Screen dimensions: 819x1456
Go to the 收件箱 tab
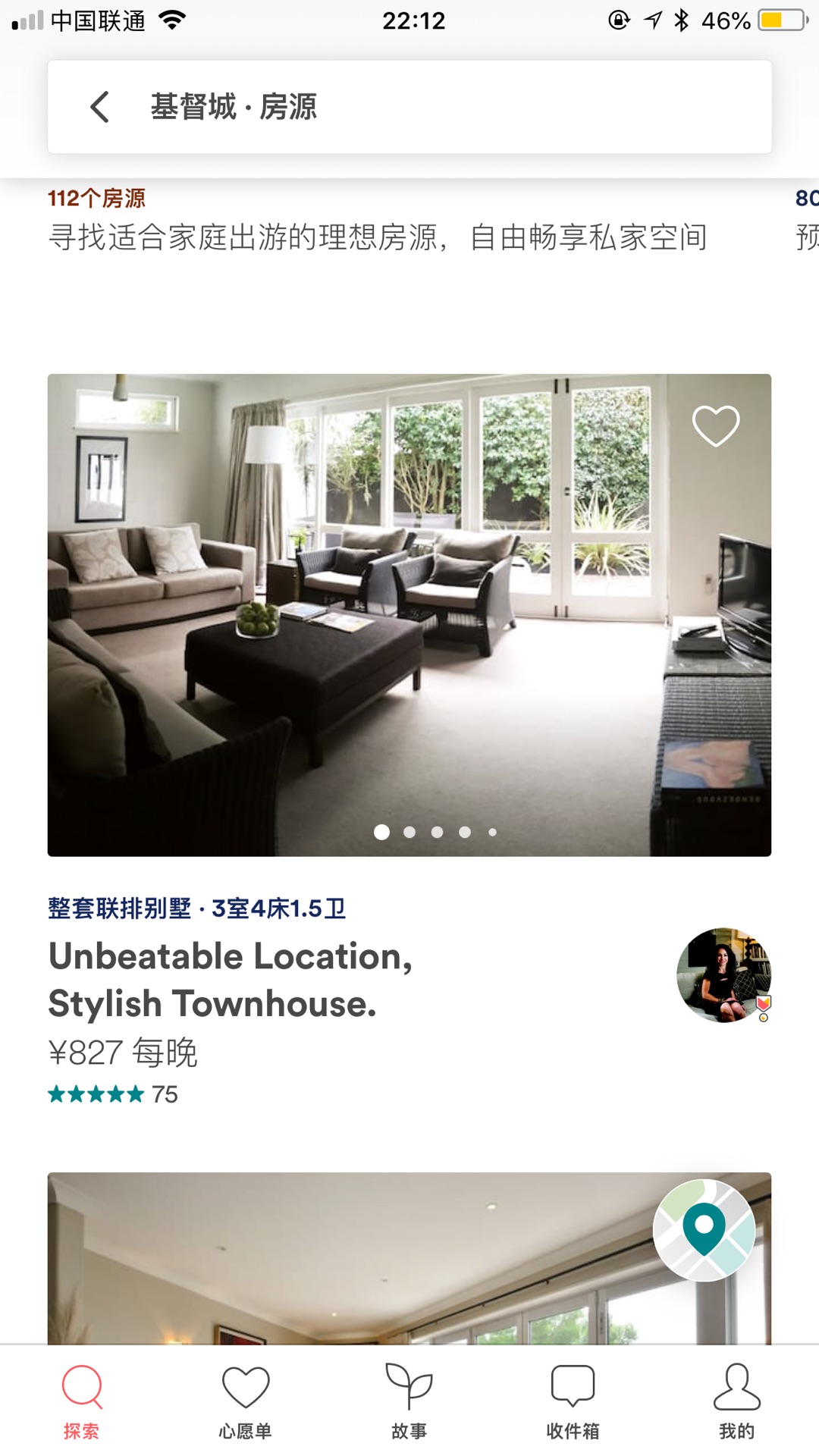tap(573, 1401)
